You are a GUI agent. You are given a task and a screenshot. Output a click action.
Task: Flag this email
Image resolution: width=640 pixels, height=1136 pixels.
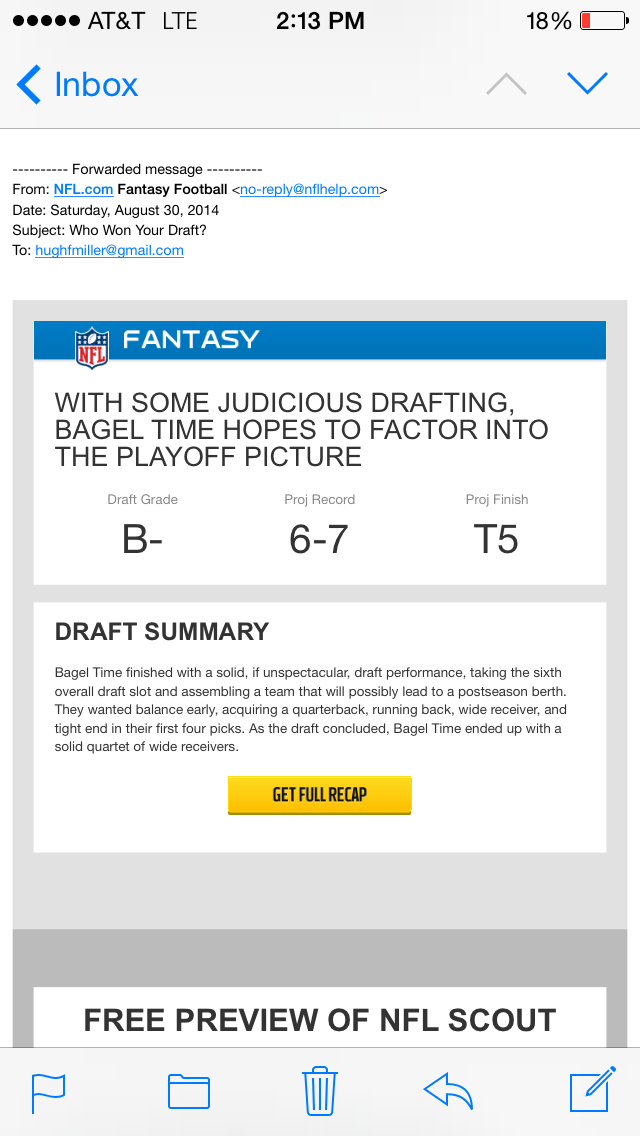click(x=48, y=1091)
